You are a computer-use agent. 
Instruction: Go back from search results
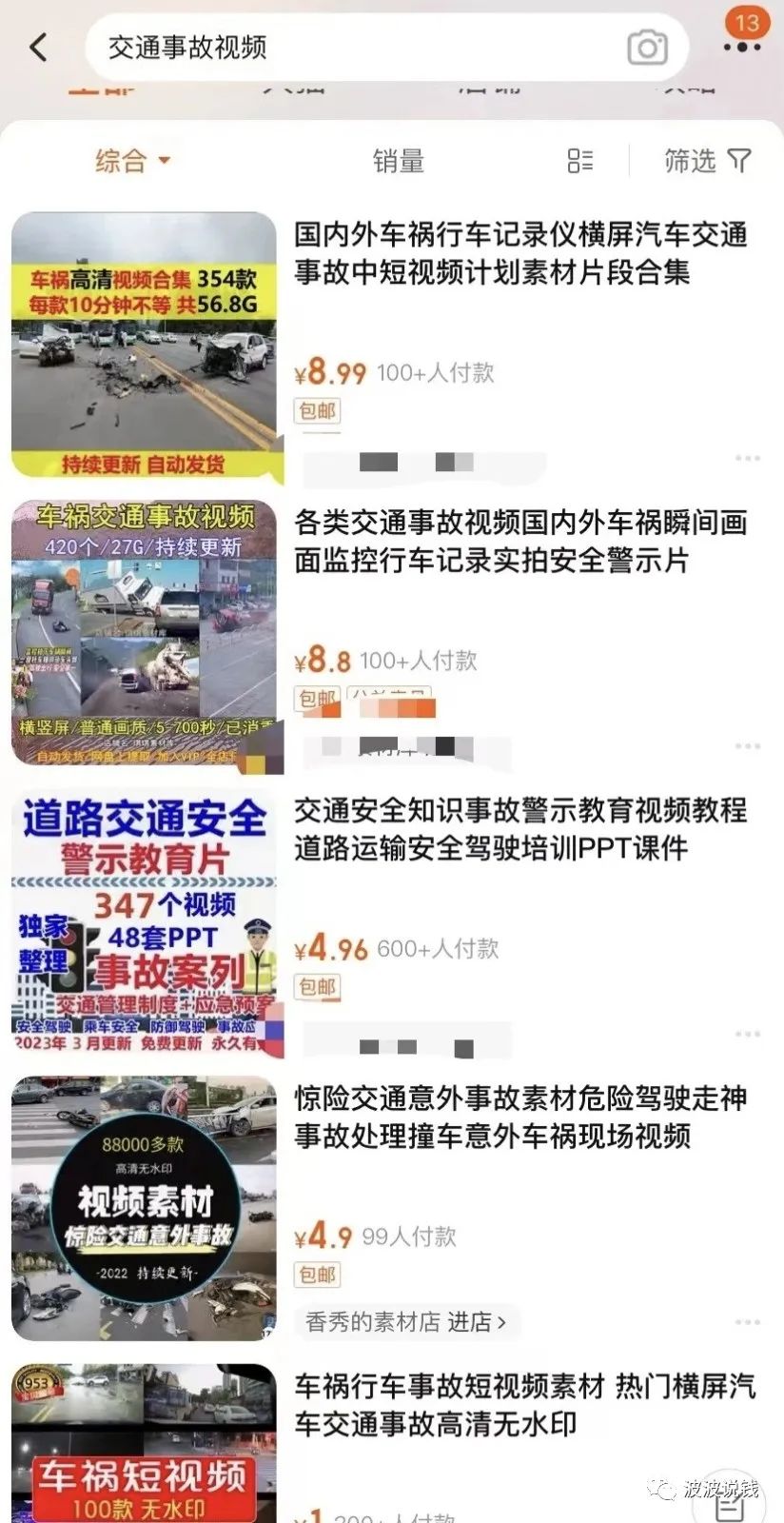(38, 47)
